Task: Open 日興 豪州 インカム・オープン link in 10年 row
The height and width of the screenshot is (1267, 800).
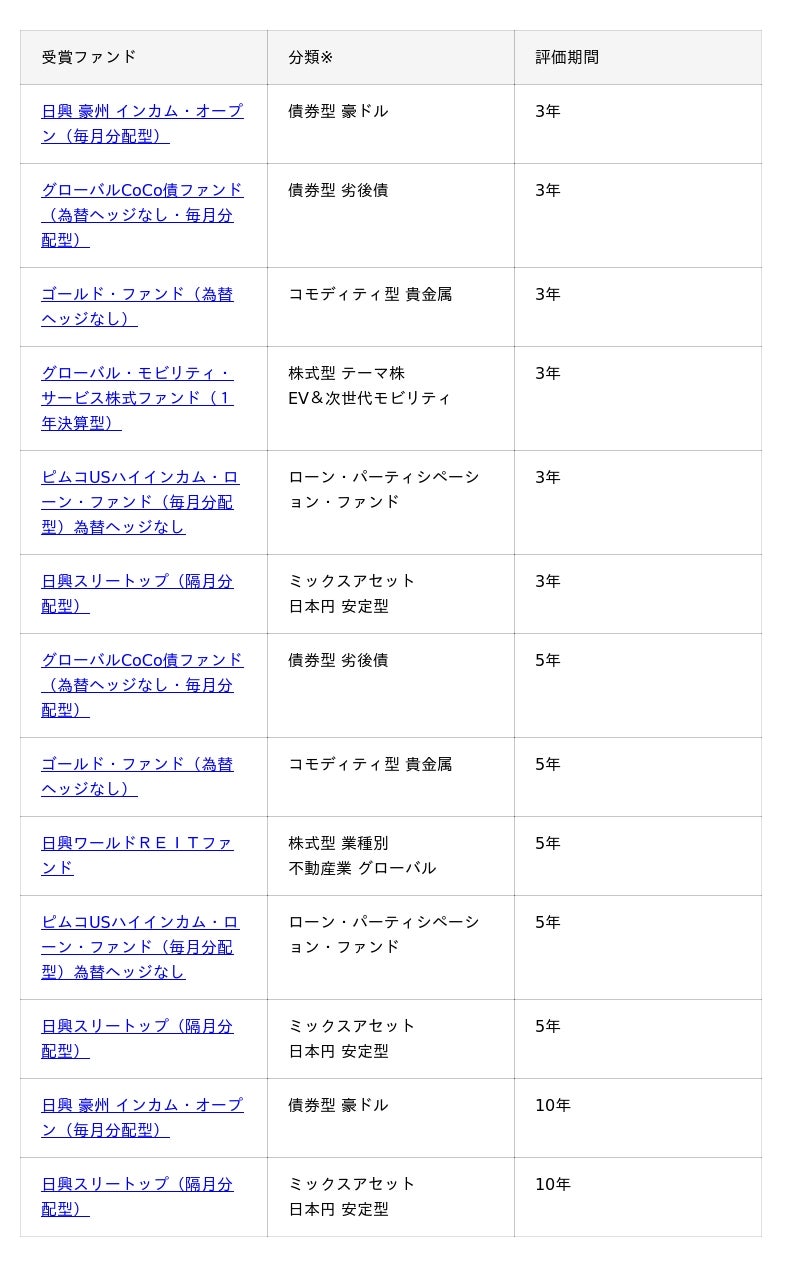Action: click(x=141, y=1105)
